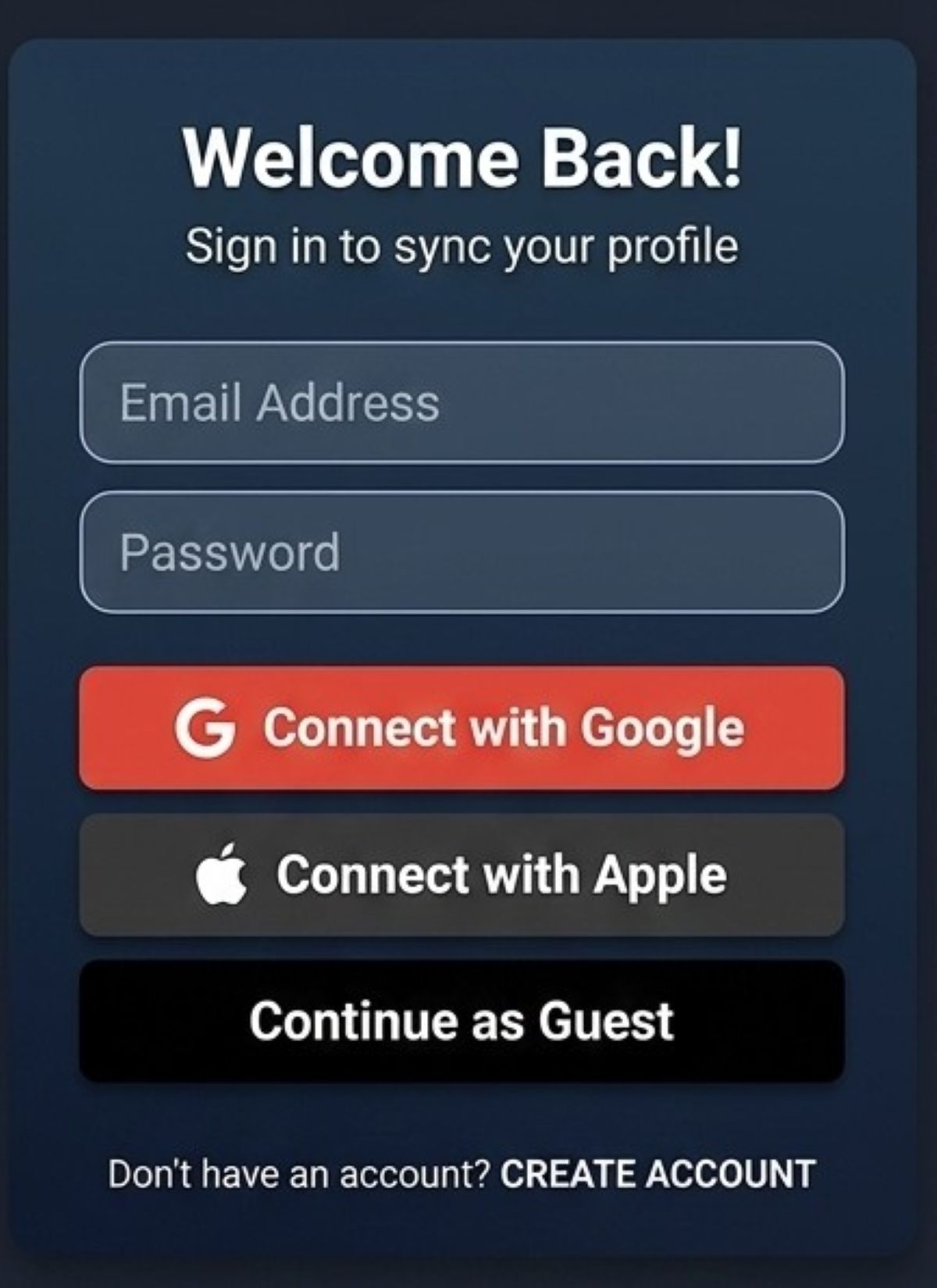Viewport: 937px width, 1288px height.
Task: Open the CREATE ACCOUNT link
Action: point(657,1174)
